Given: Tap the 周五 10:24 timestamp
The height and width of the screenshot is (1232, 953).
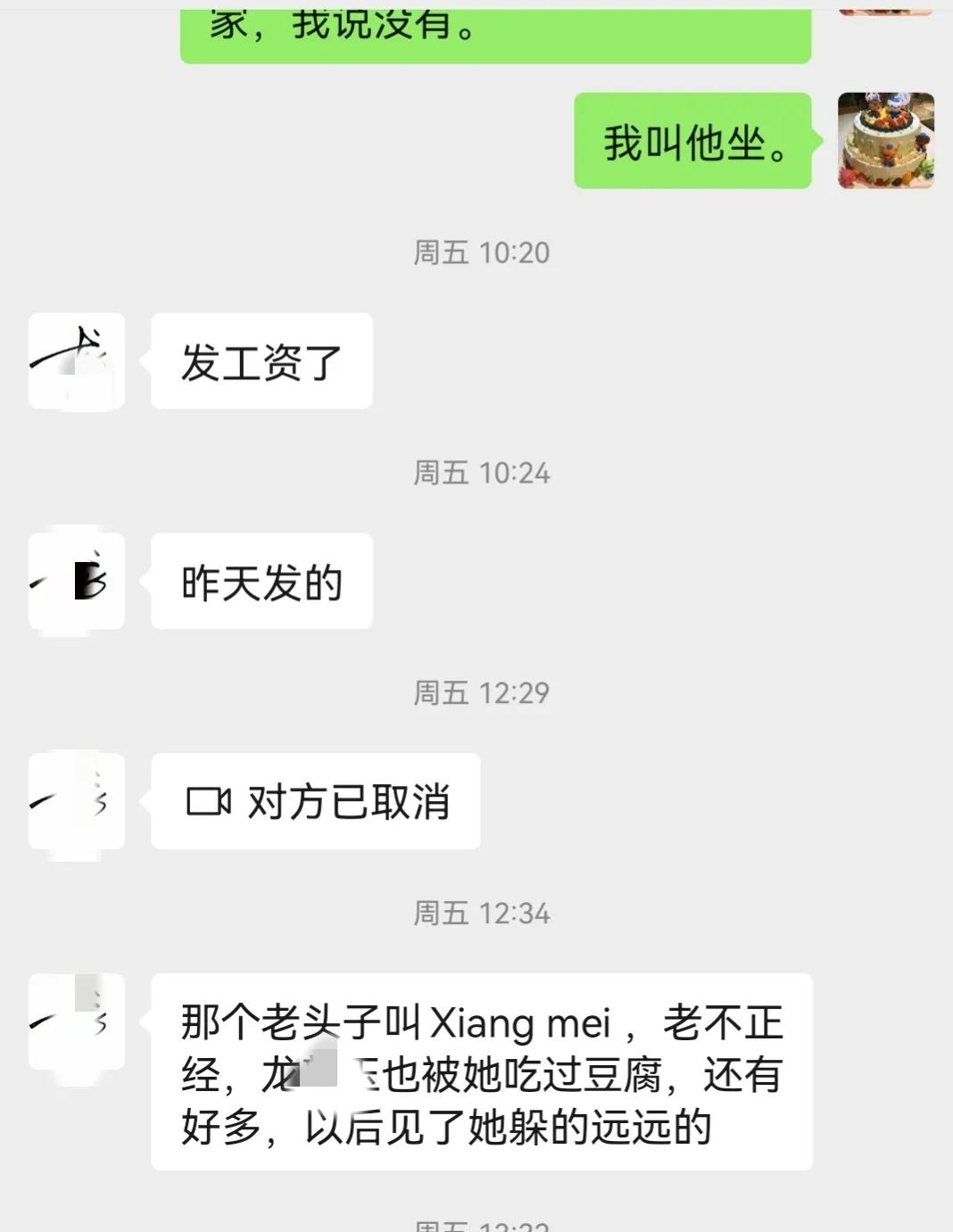Looking at the screenshot, I should tap(482, 473).
